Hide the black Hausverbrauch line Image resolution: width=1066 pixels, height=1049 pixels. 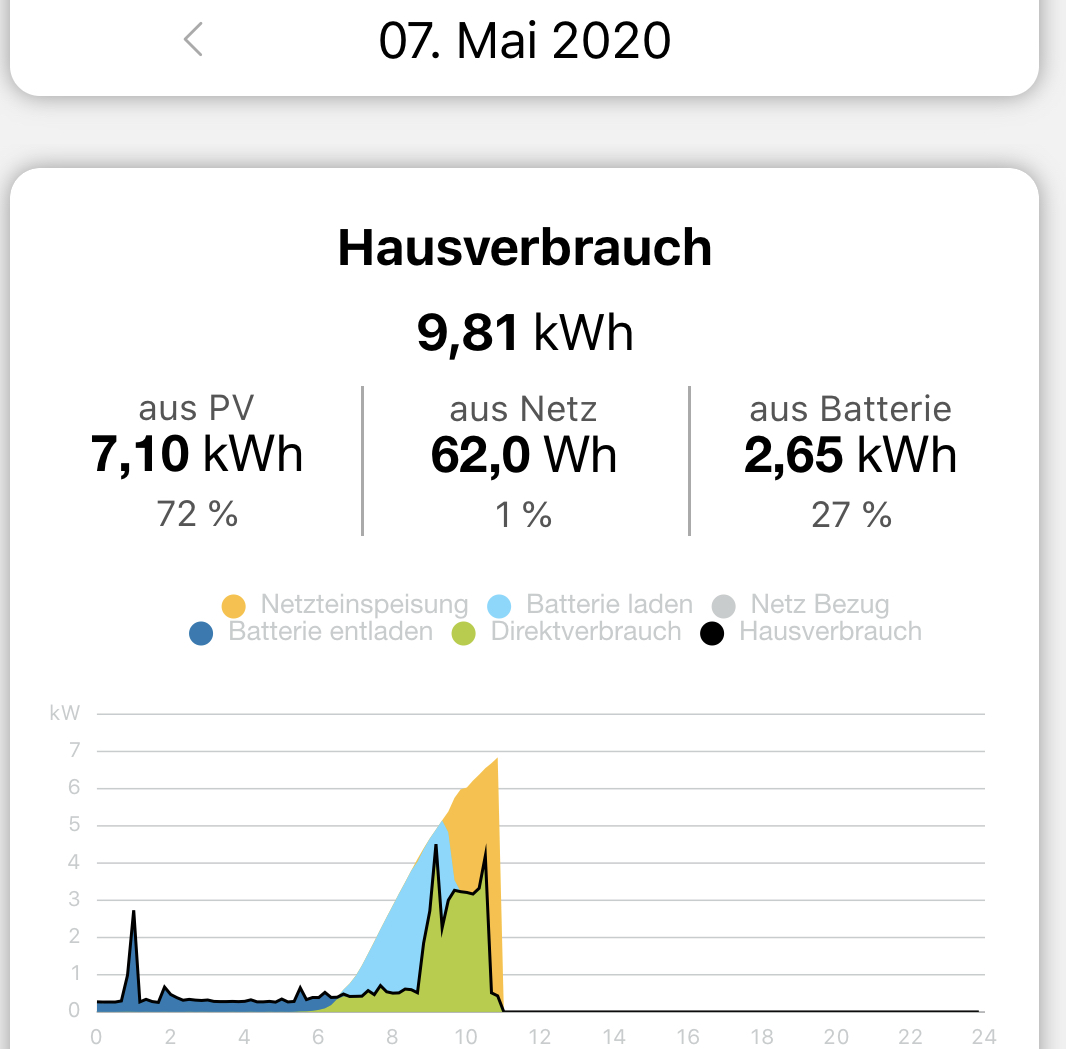coord(811,632)
